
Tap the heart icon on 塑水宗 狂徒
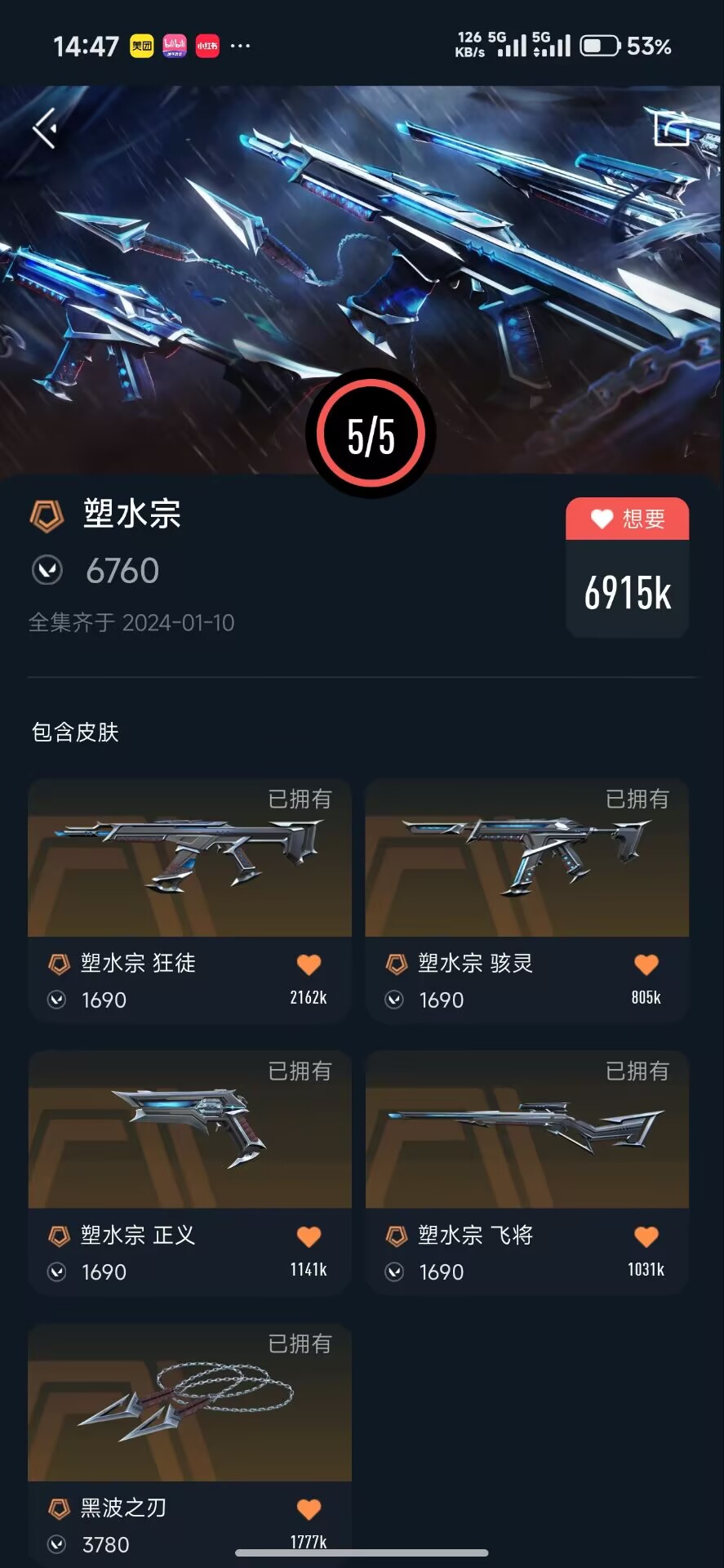(x=309, y=964)
